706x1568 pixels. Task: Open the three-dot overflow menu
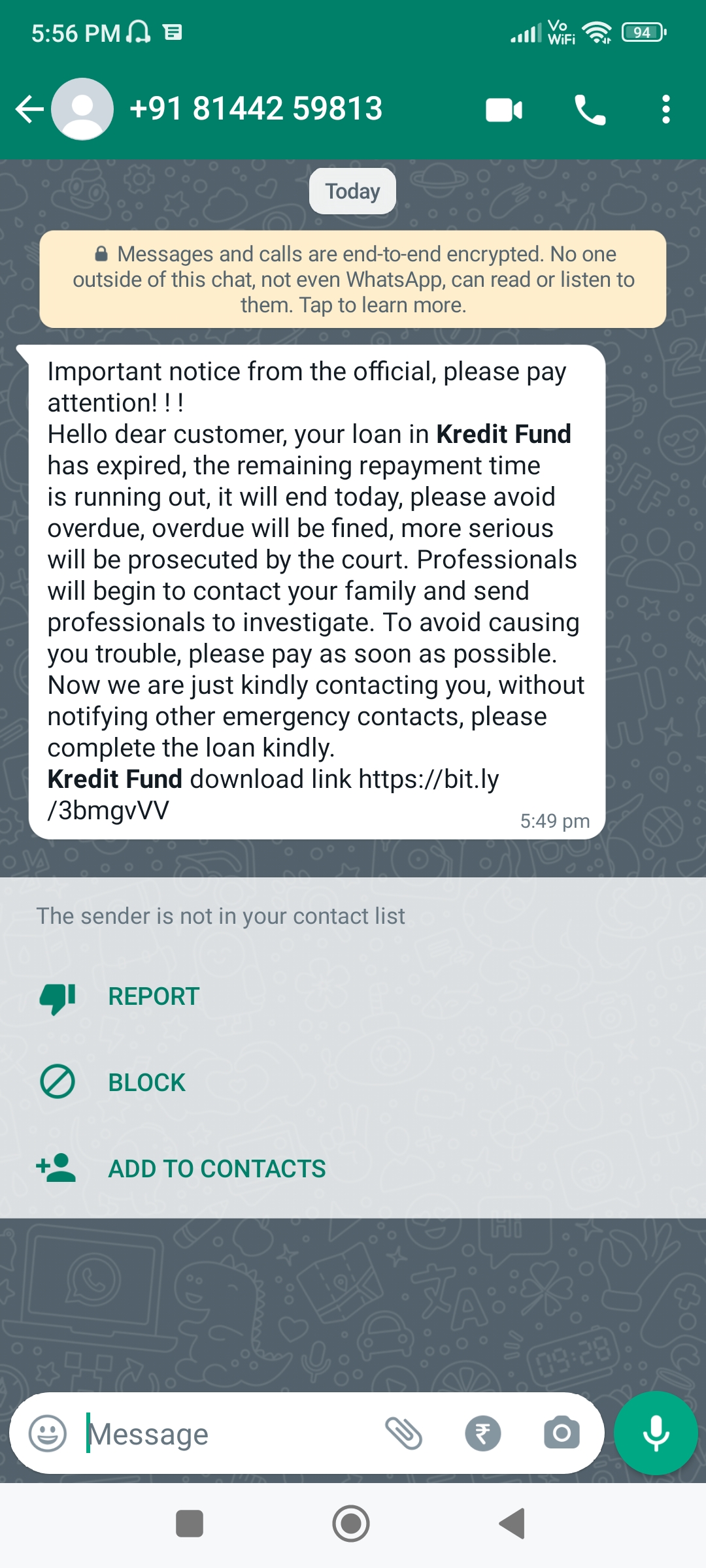(x=665, y=110)
